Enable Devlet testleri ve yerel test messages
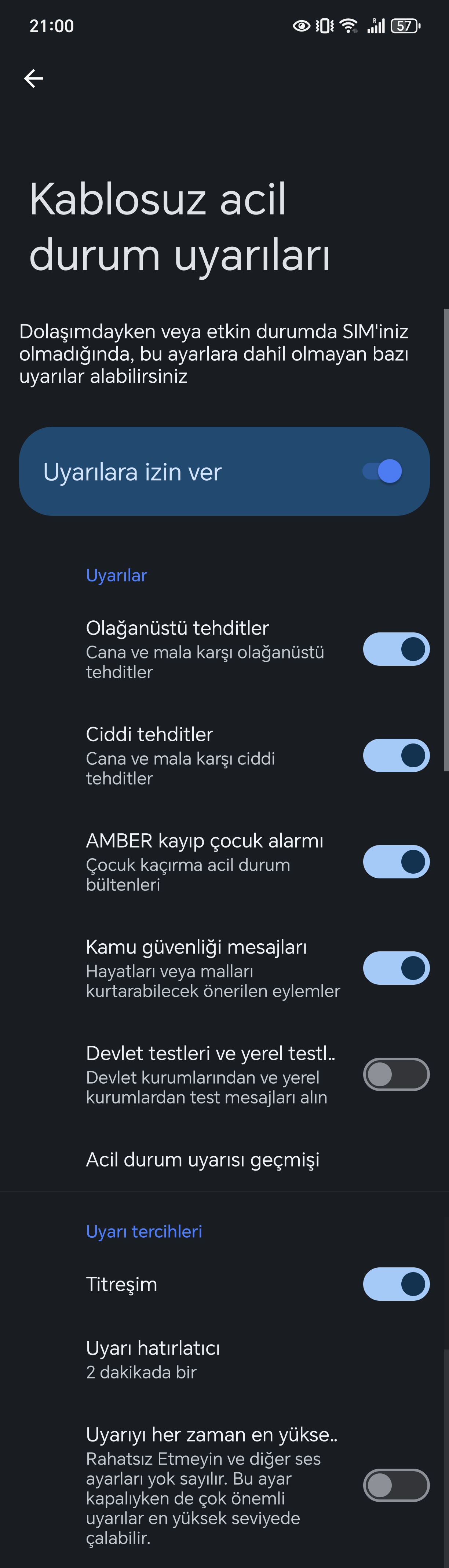 pyautogui.click(x=396, y=1074)
